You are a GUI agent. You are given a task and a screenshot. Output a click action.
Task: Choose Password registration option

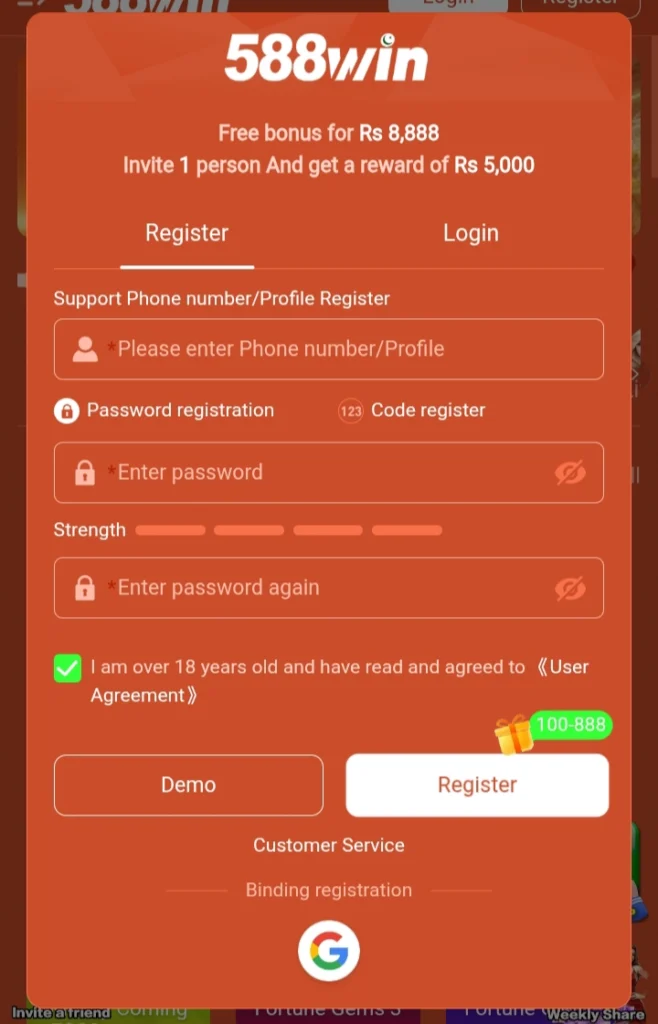coord(165,410)
